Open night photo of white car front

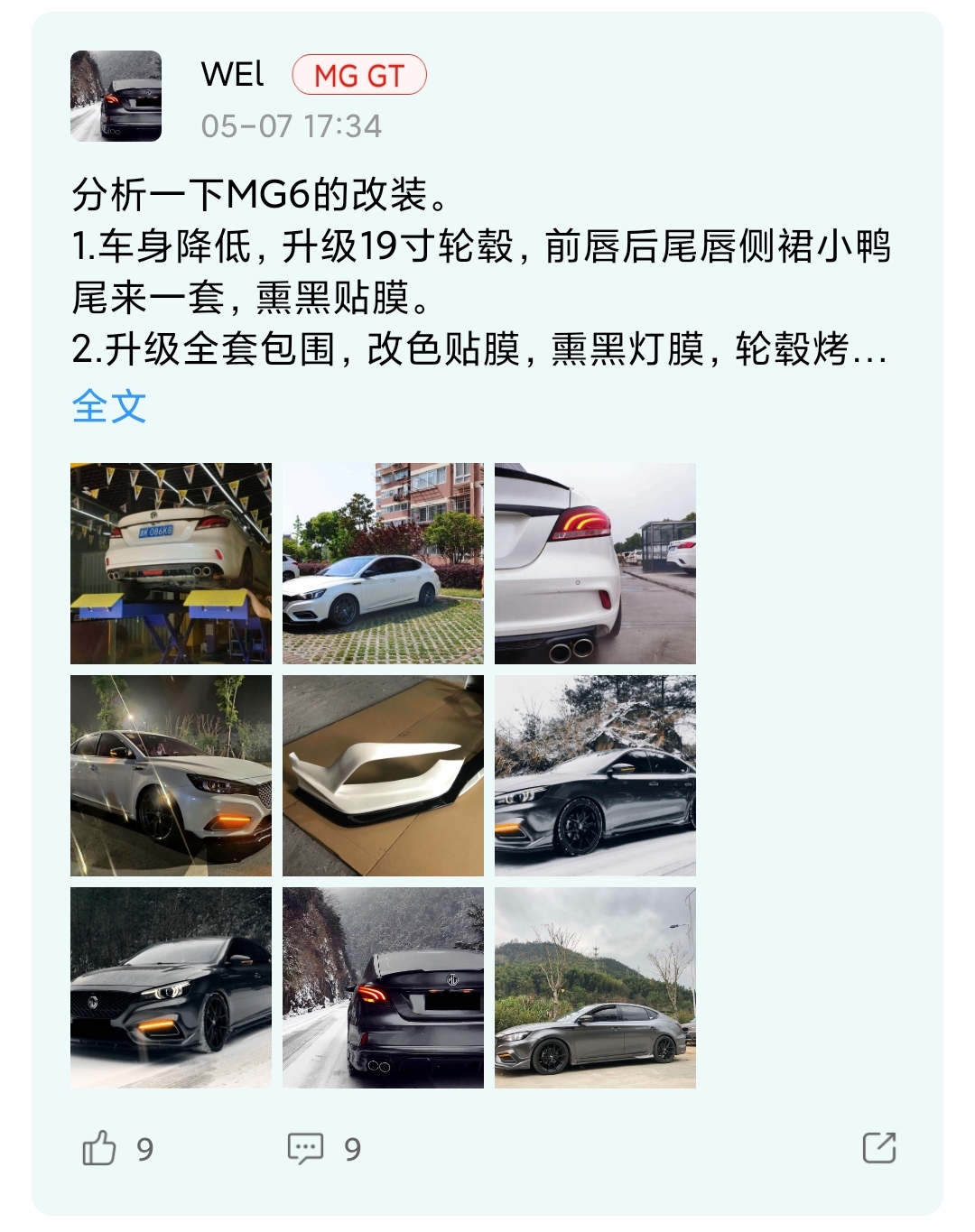pyautogui.click(x=171, y=775)
